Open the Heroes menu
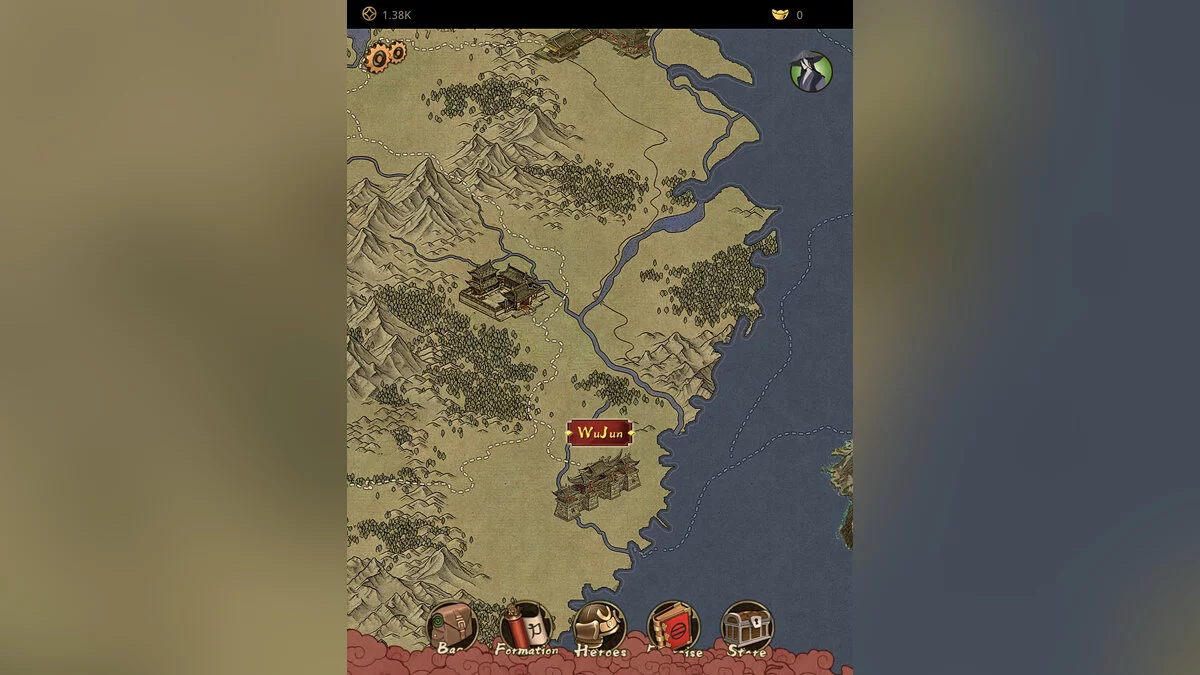The image size is (1200, 675). 600,628
